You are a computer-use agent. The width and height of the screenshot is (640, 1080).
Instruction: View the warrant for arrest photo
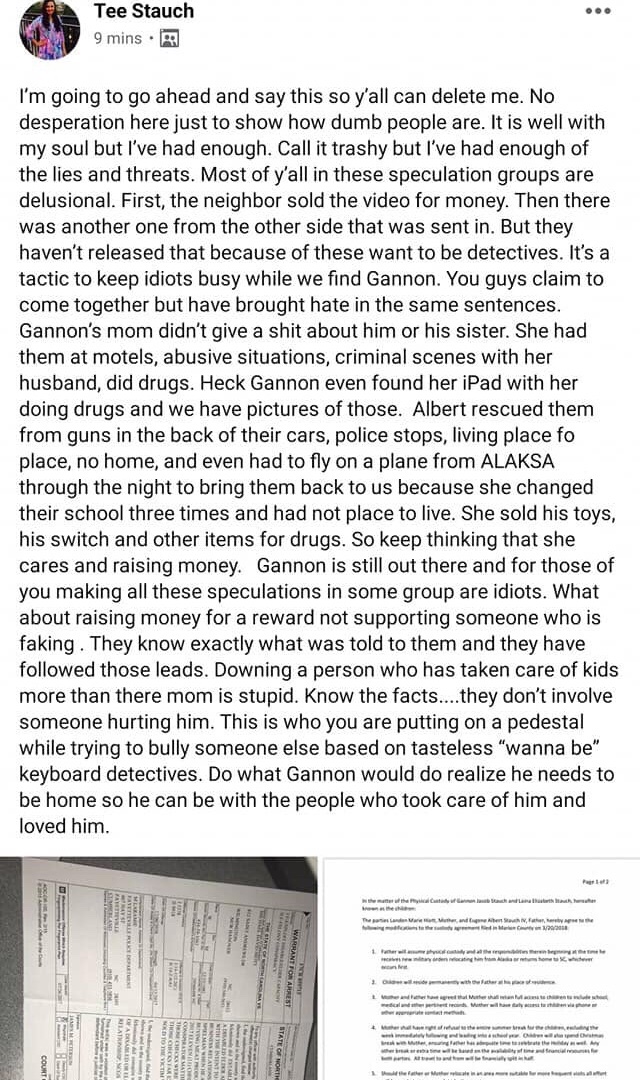158,968
